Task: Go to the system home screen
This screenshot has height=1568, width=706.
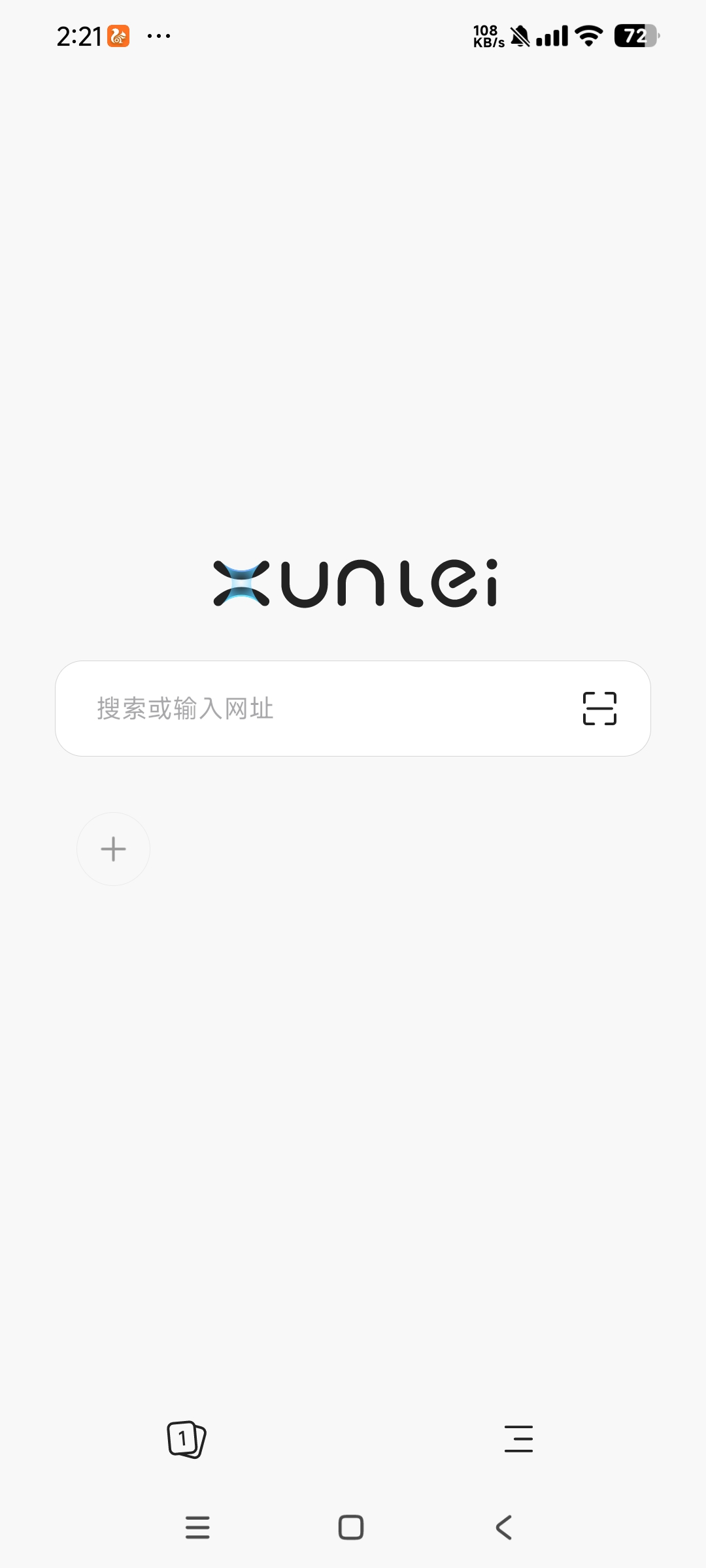Action: coord(351,1527)
